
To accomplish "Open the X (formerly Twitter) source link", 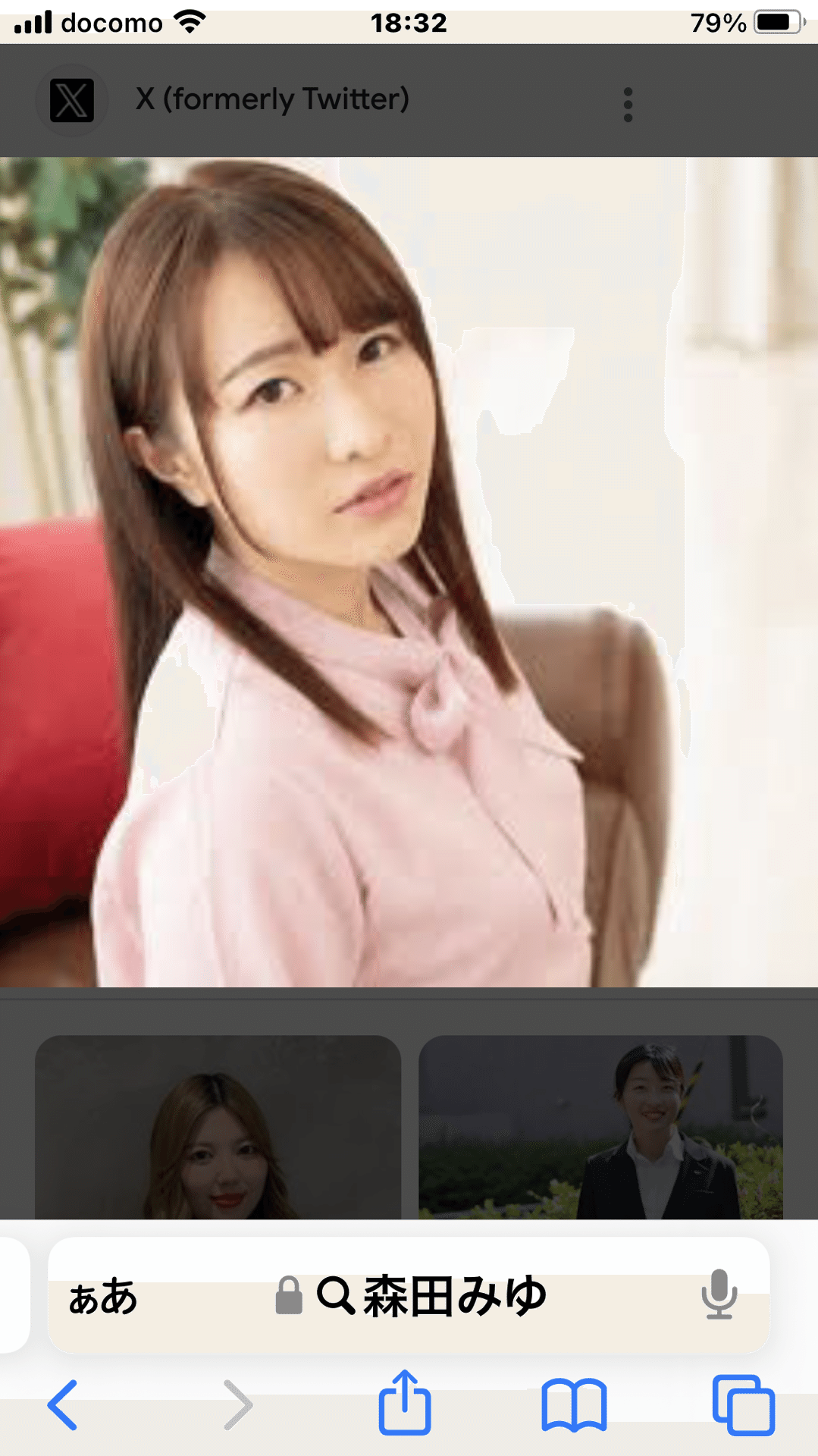I will pos(273,99).
